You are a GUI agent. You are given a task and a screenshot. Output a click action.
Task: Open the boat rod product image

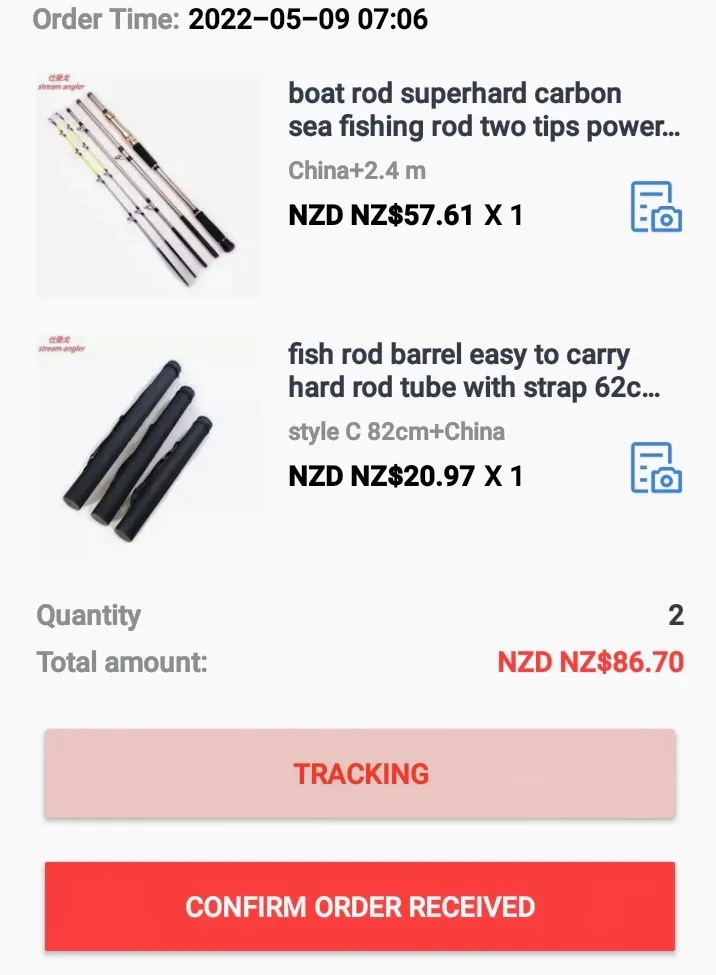(148, 184)
